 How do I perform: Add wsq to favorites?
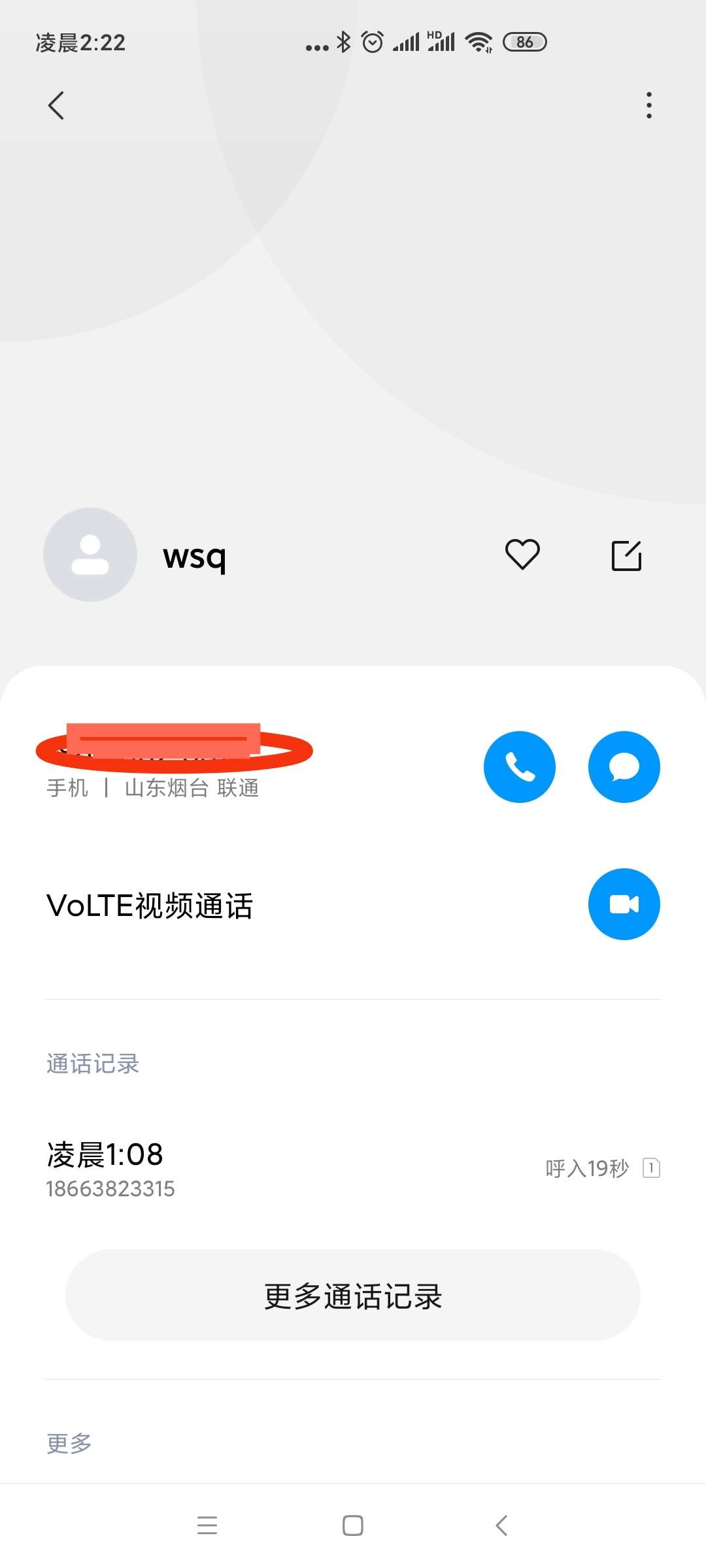[522, 555]
